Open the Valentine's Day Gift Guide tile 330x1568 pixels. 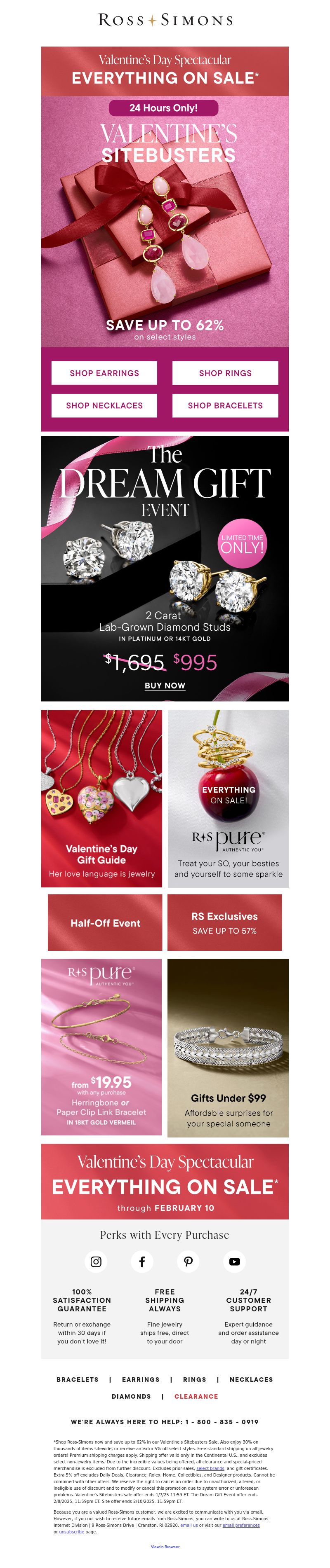[x=102, y=798]
